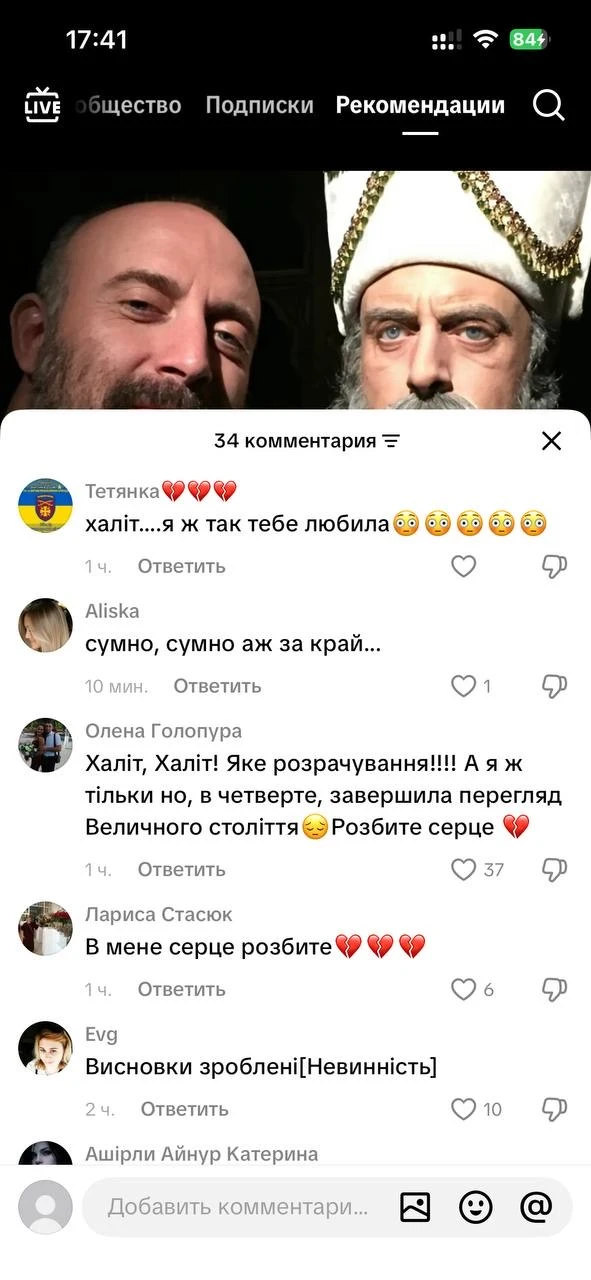Attach an image to the comment
This screenshot has height=1280, width=591.
point(415,1207)
